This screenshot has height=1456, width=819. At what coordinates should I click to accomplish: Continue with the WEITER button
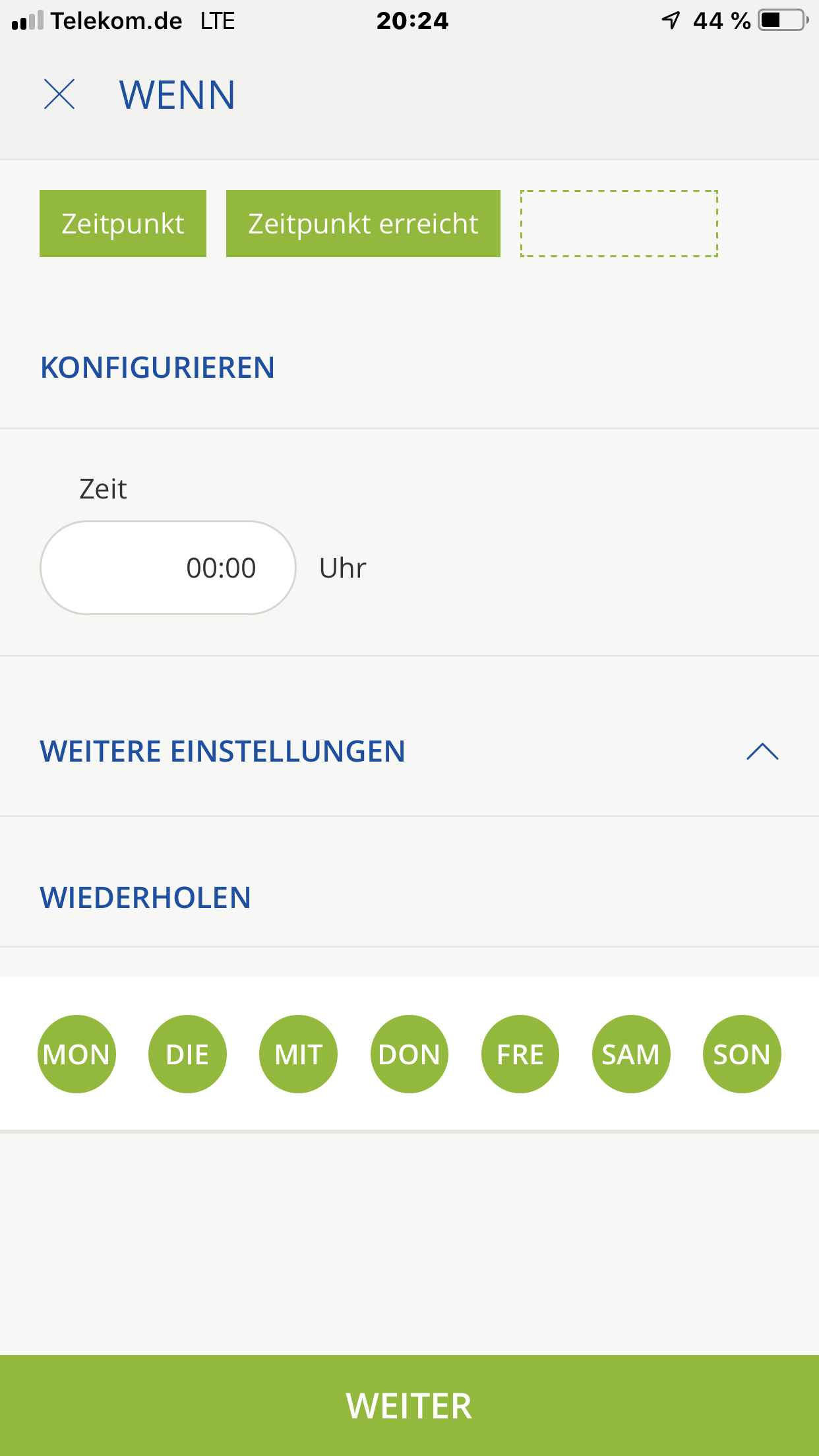pos(409,1405)
